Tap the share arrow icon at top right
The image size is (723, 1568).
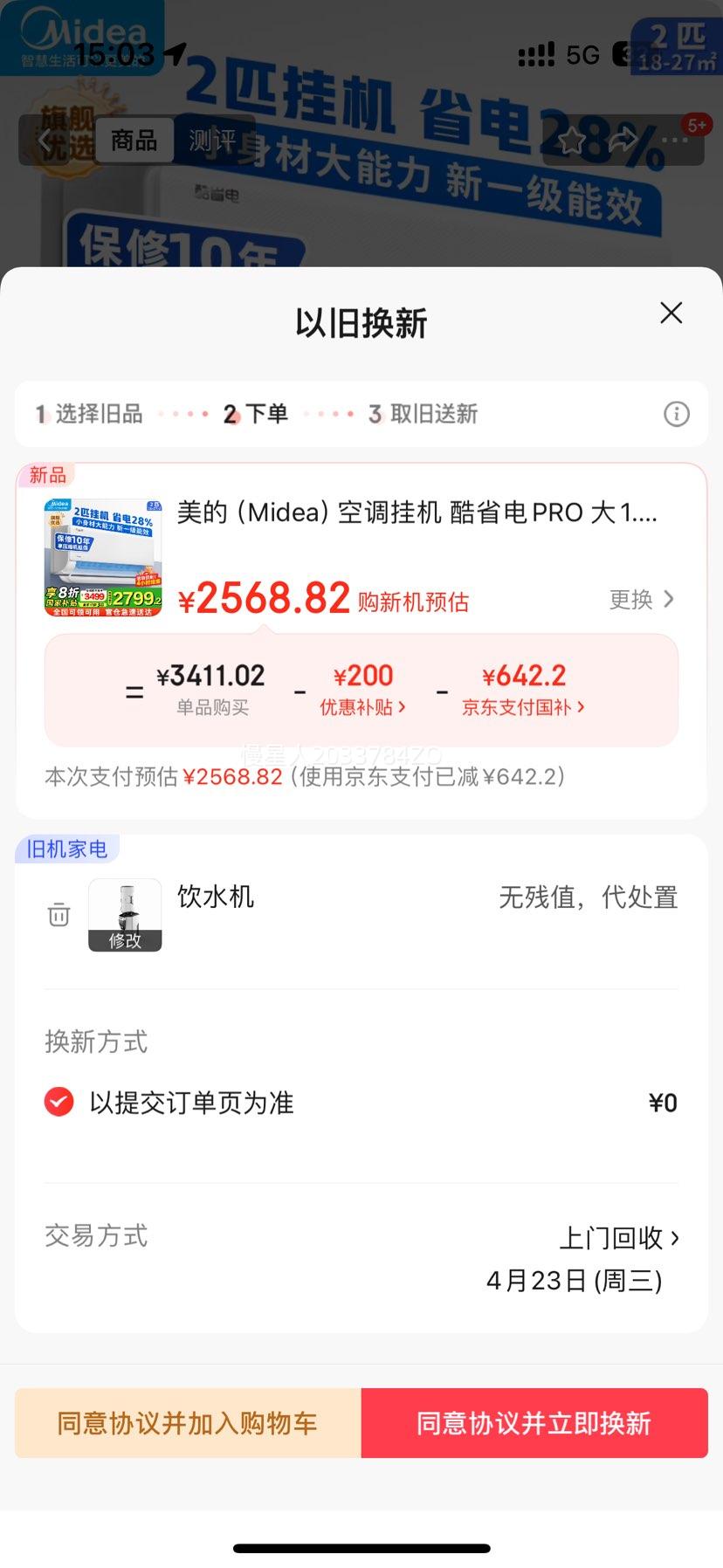point(623,141)
